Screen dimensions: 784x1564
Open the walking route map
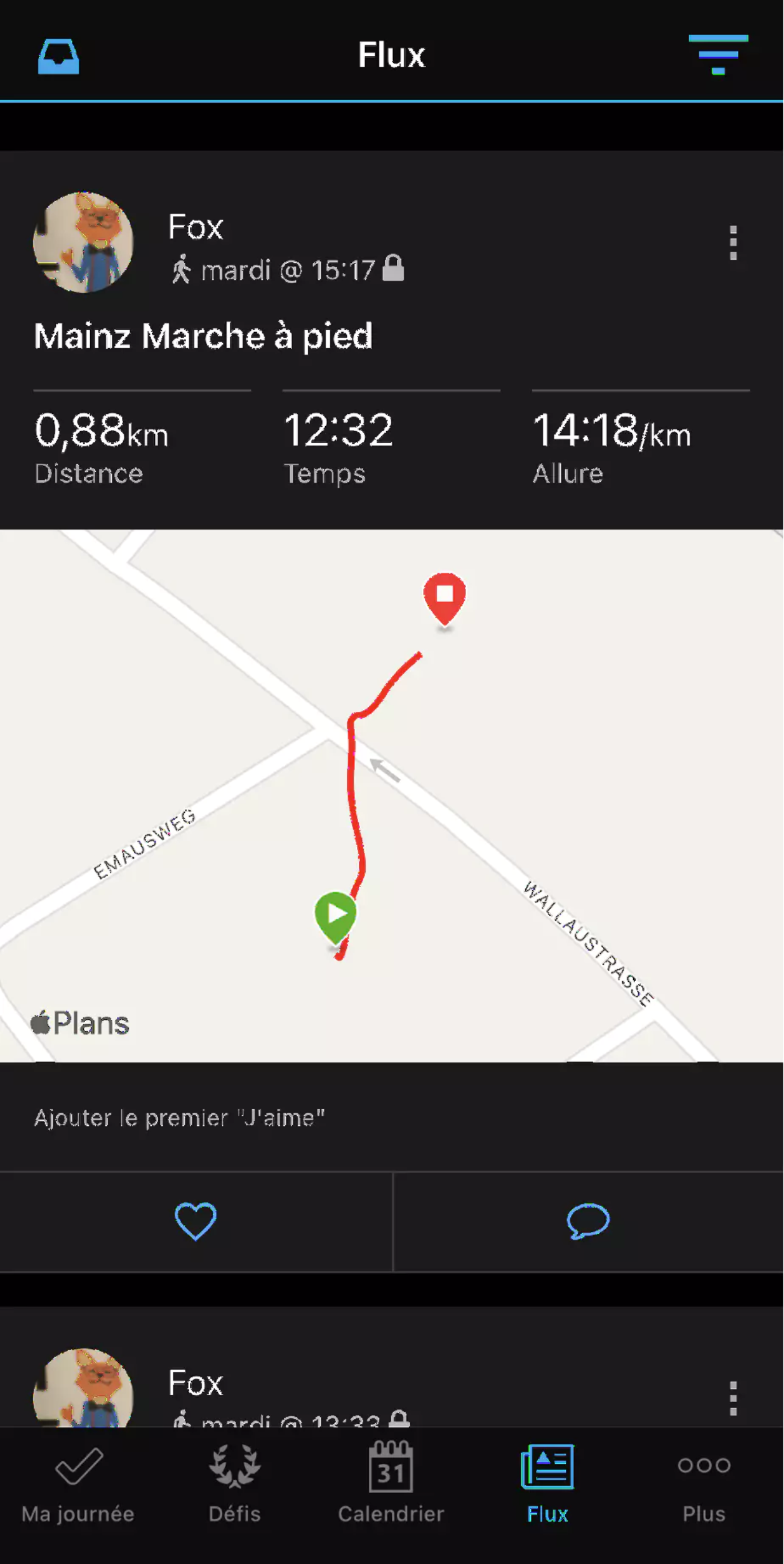392,795
